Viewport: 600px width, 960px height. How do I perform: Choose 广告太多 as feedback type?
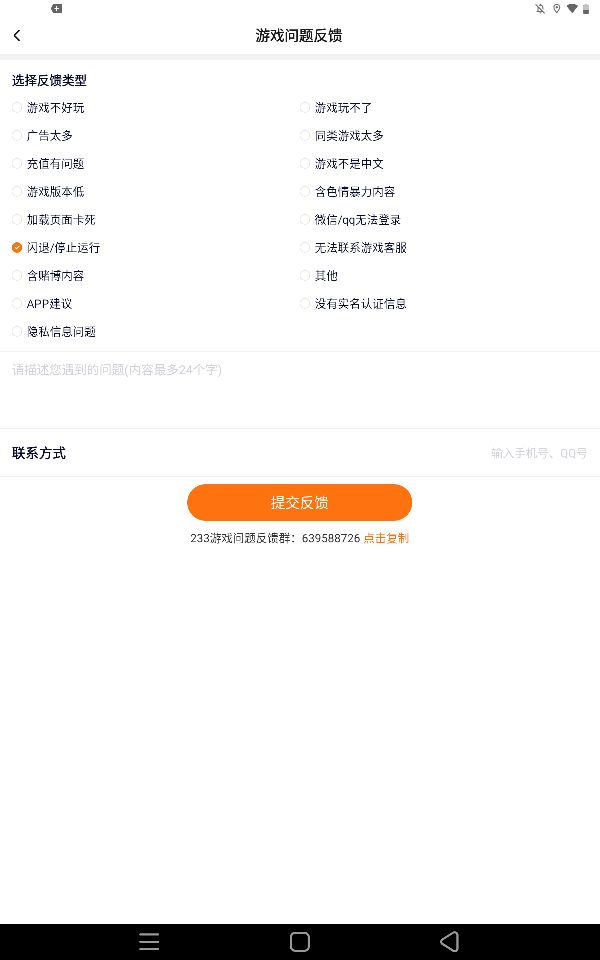point(43,136)
